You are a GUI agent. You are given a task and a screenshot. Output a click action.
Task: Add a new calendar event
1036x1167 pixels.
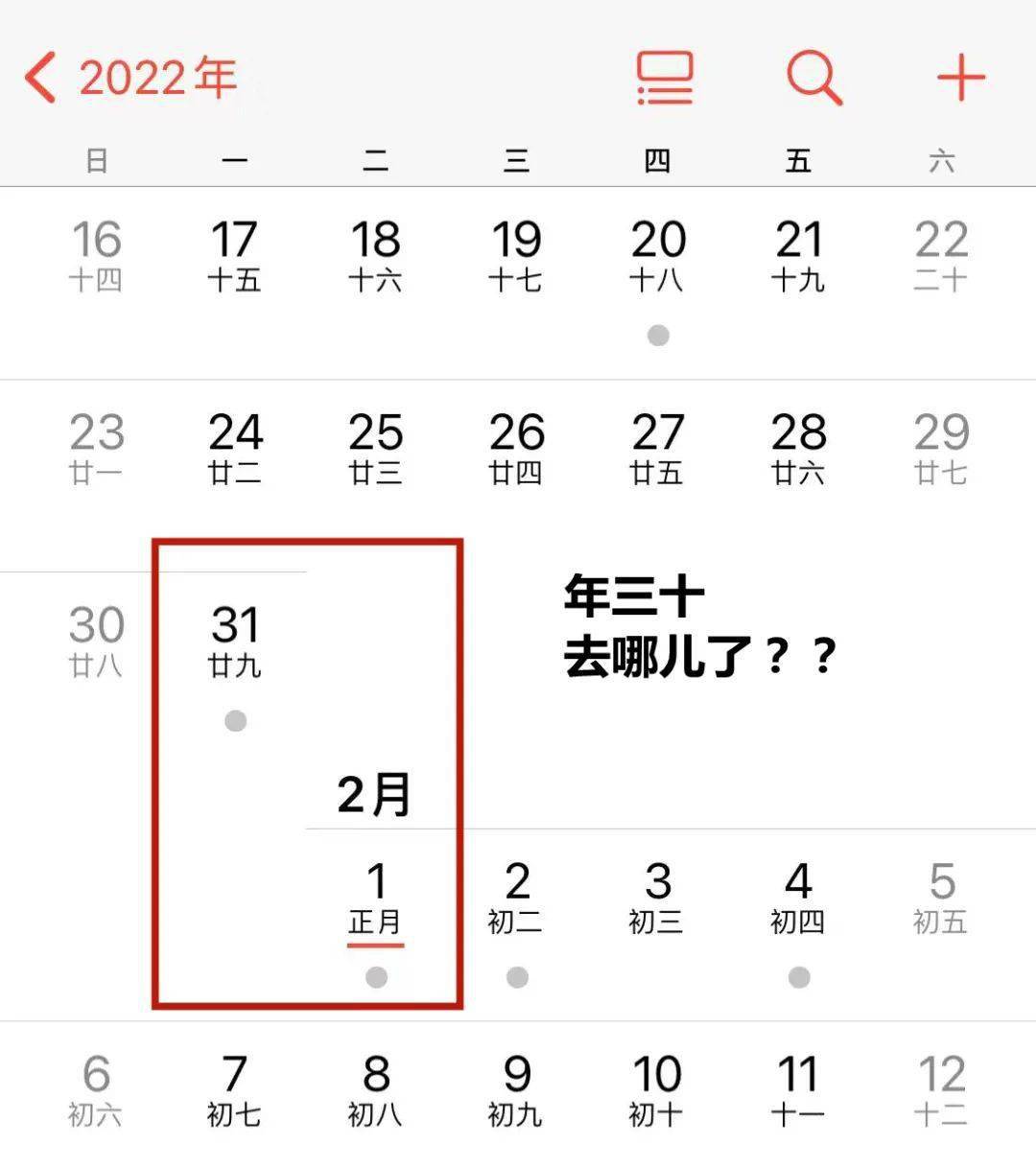coord(960,78)
